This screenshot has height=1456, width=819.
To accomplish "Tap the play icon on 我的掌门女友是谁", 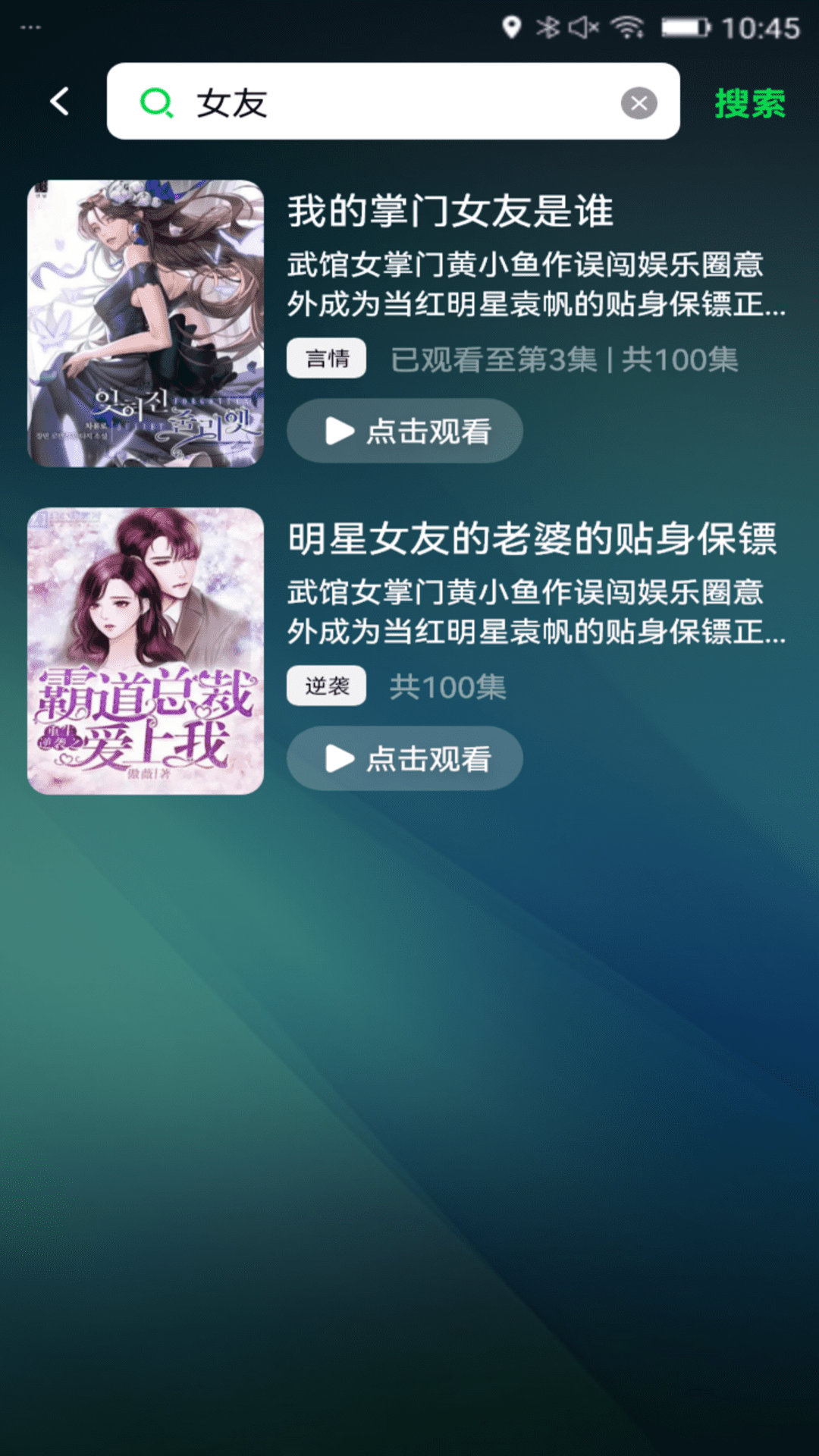I will tap(338, 430).
